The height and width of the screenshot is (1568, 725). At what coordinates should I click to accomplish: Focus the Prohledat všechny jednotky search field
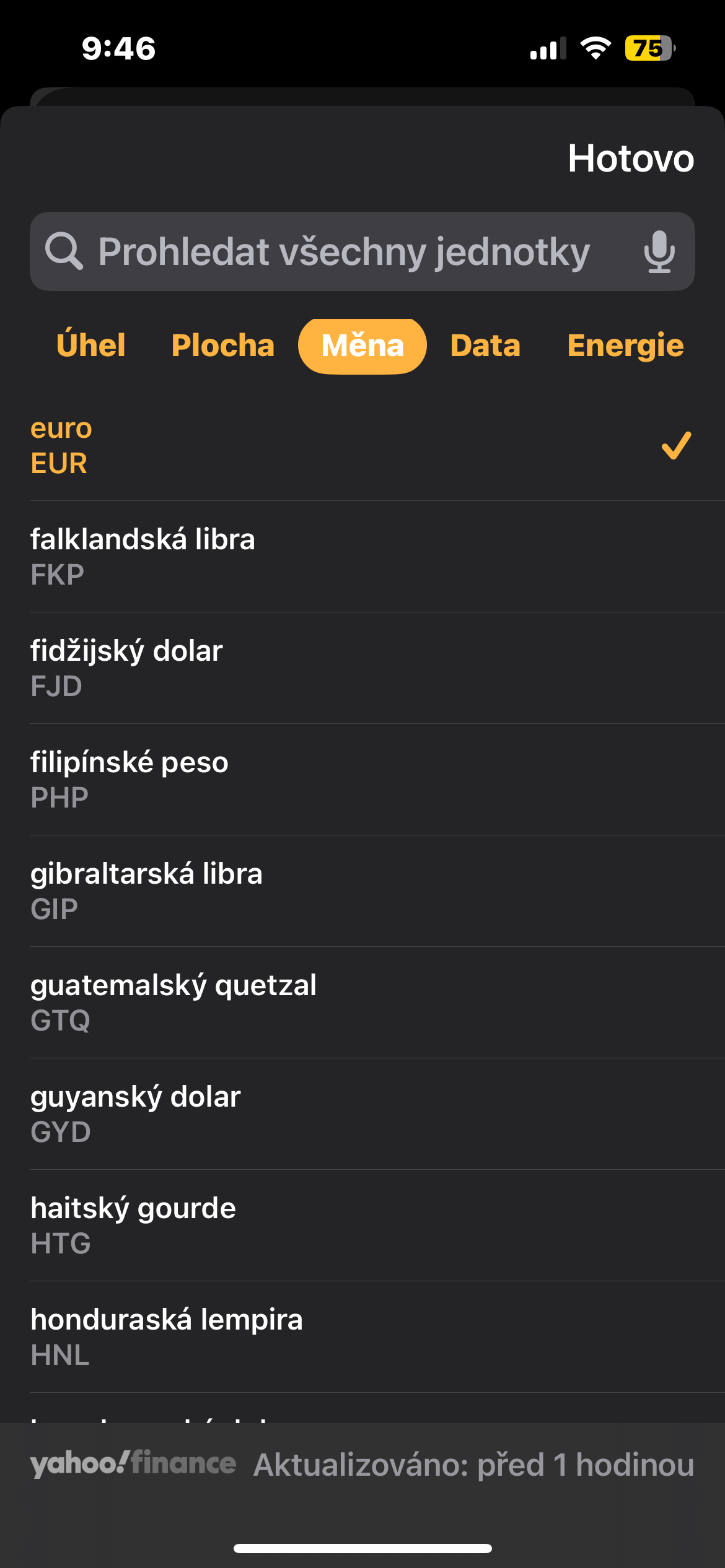pyautogui.click(x=344, y=252)
